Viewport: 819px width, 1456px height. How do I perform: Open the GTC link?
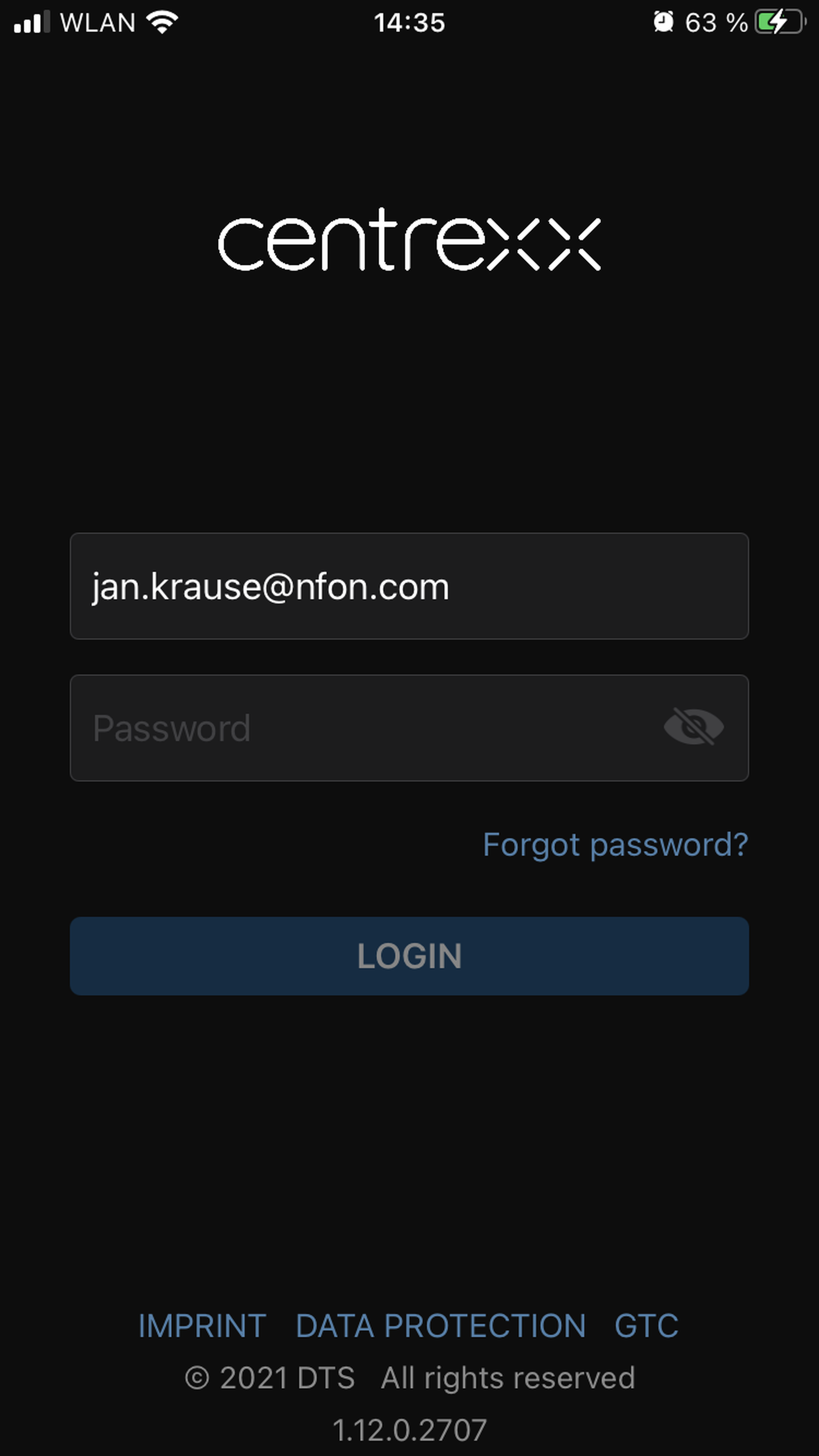tap(646, 1326)
